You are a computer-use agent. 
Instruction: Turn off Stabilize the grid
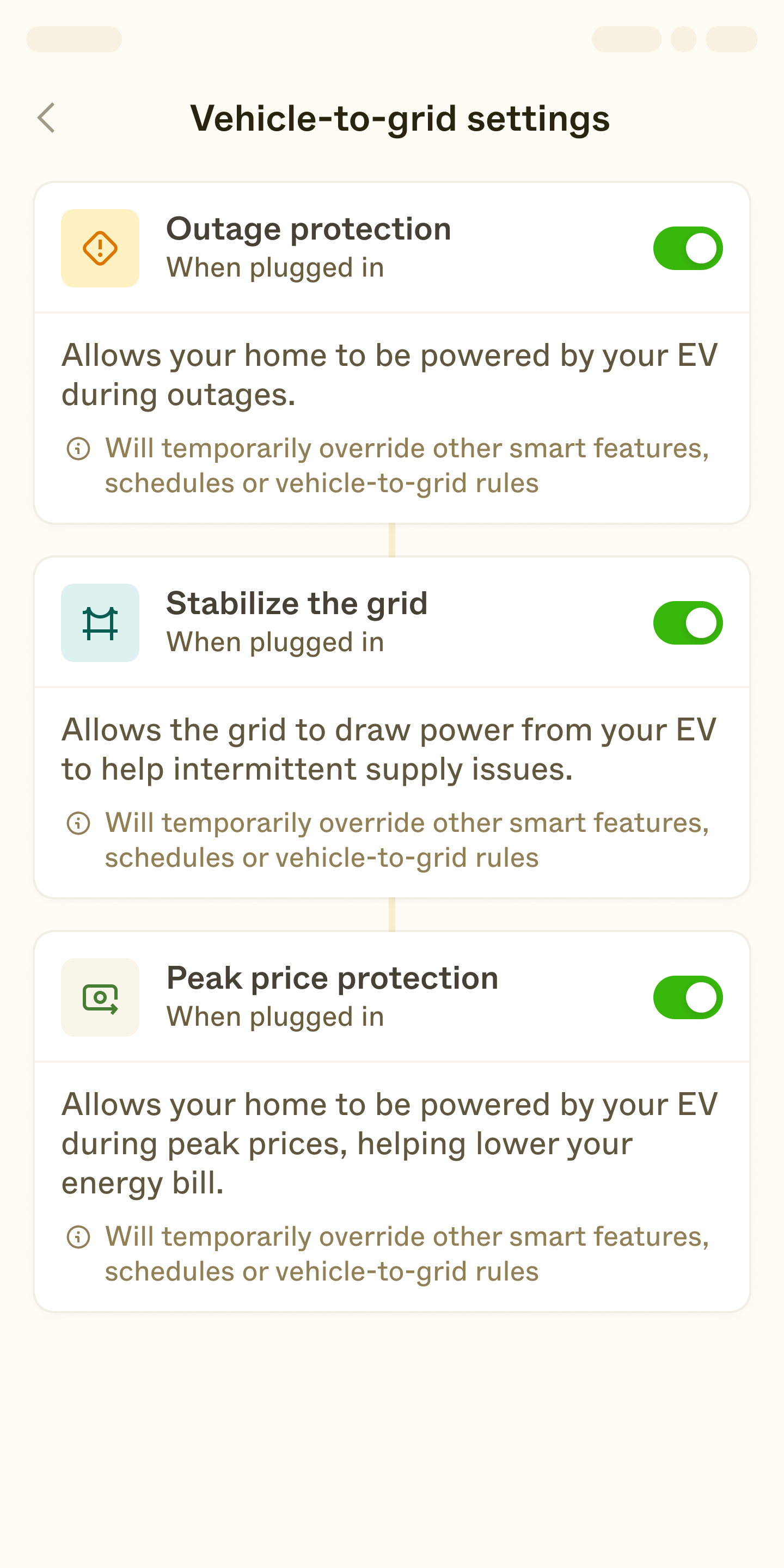tap(687, 622)
